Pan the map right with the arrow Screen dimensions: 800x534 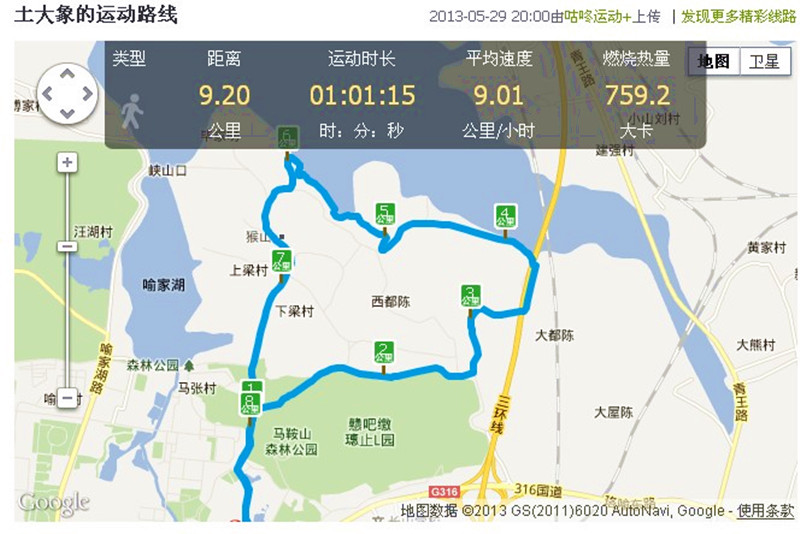point(87,95)
